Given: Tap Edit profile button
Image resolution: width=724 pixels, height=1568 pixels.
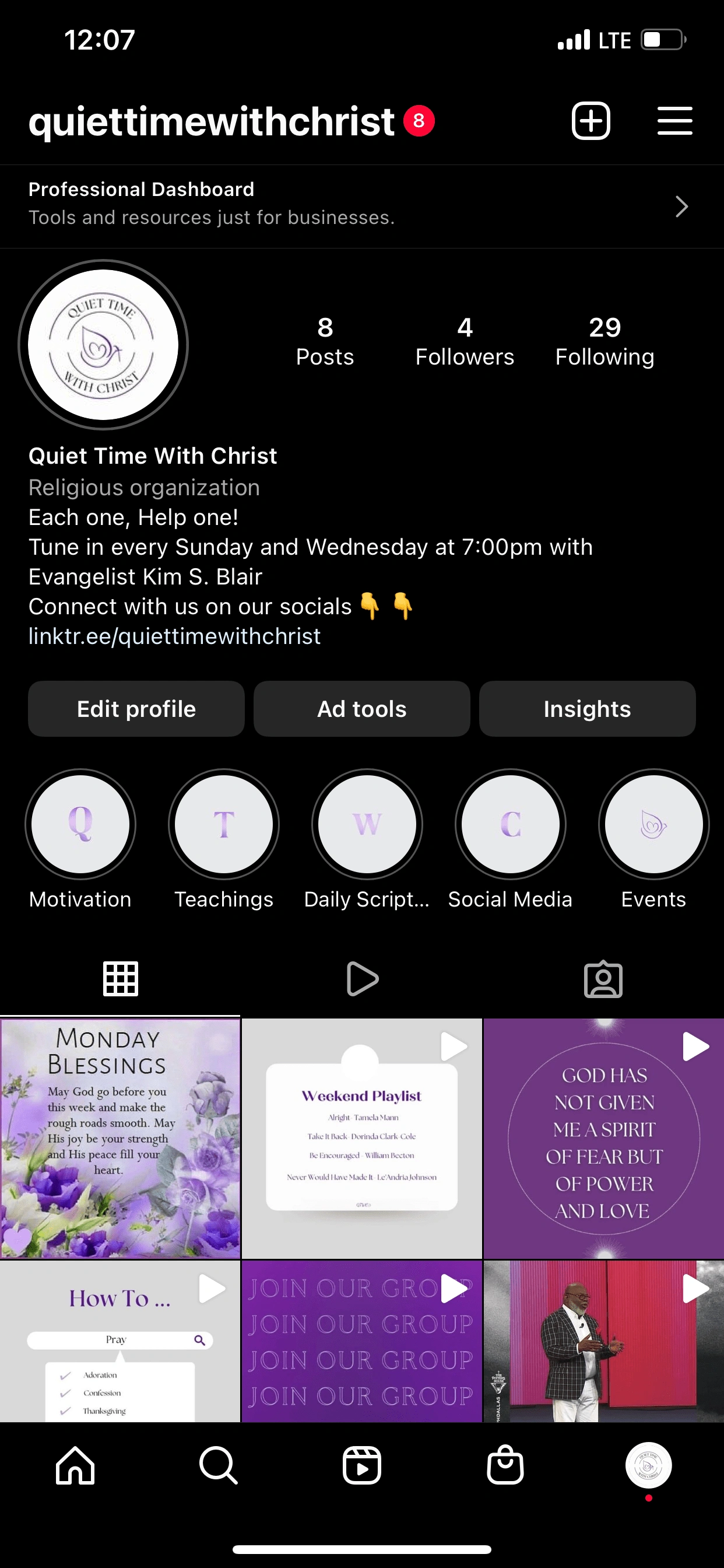Looking at the screenshot, I should pyautogui.click(x=136, y=709).
